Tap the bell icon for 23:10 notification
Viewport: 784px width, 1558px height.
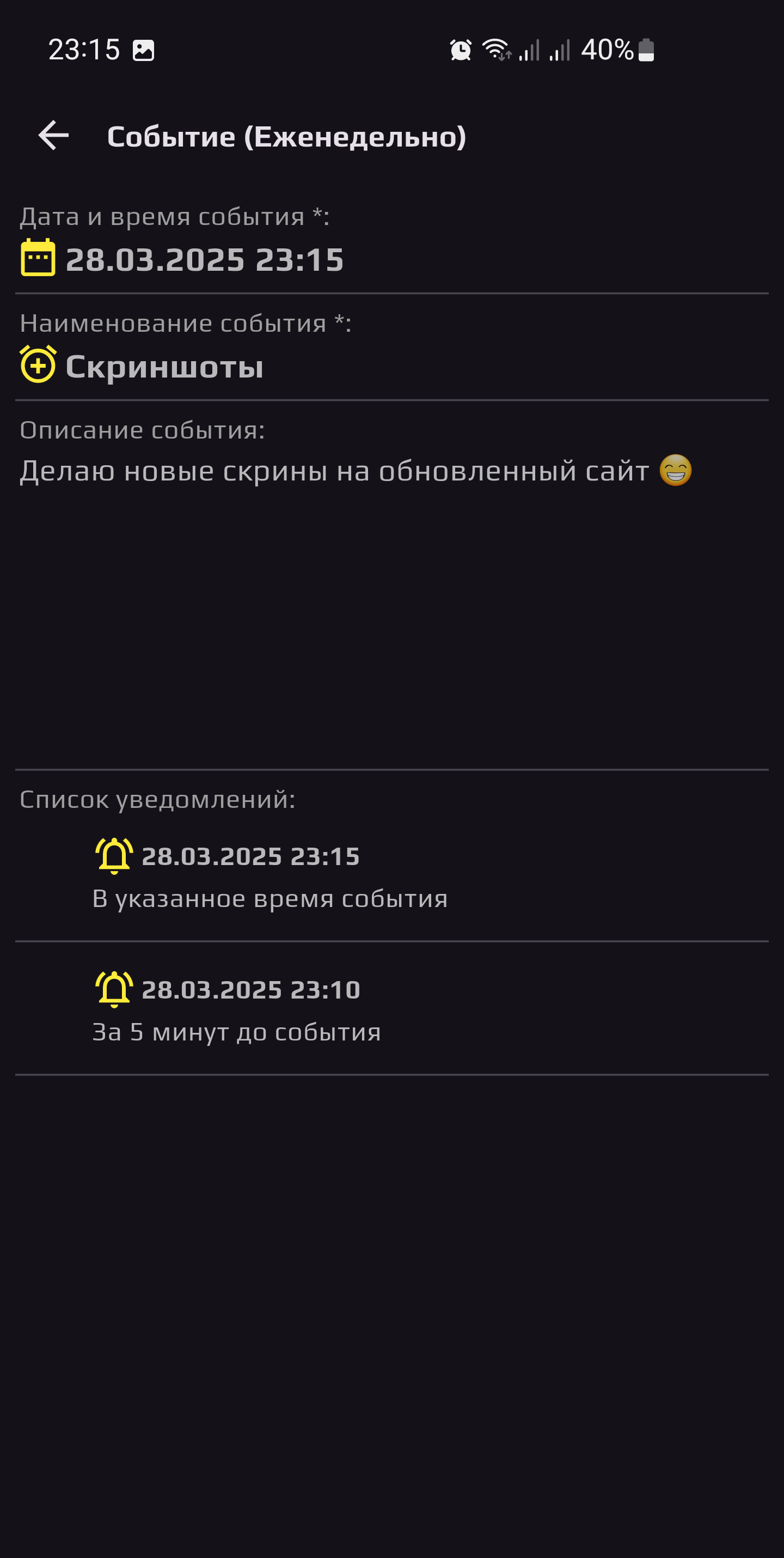pyautogui.click(x=115, y=990)
